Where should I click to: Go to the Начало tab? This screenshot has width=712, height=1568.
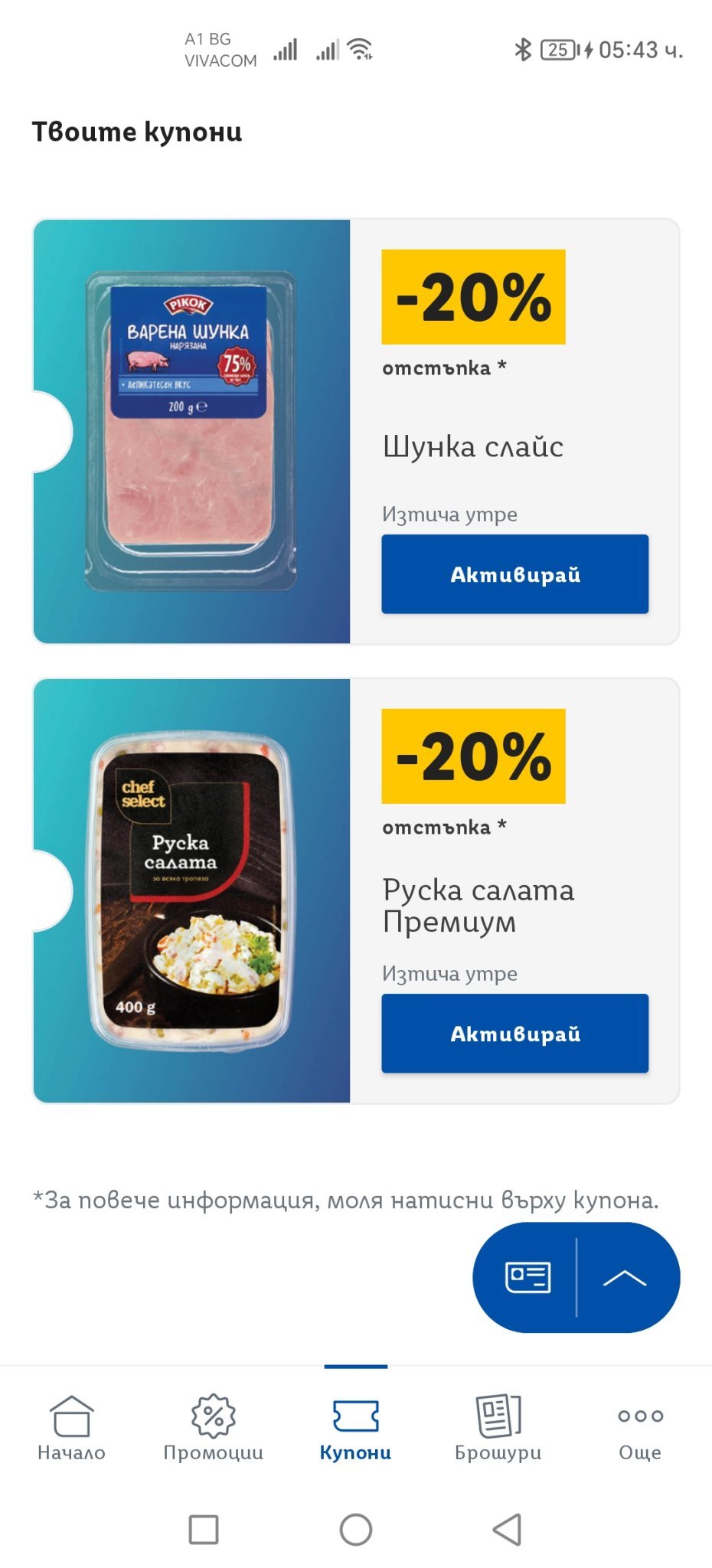[x=71, y=1428]
